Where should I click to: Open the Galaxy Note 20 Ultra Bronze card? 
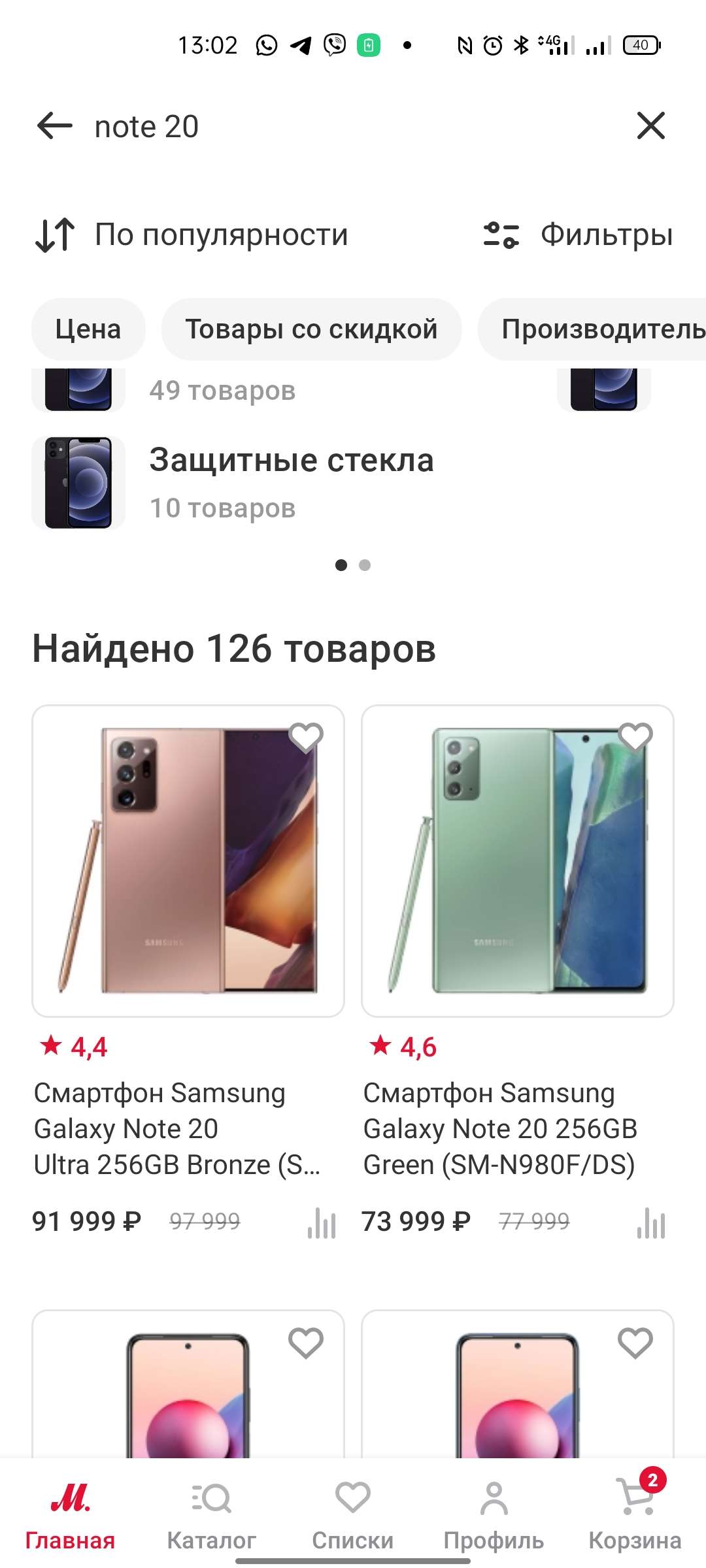click(x=188, y=860)
